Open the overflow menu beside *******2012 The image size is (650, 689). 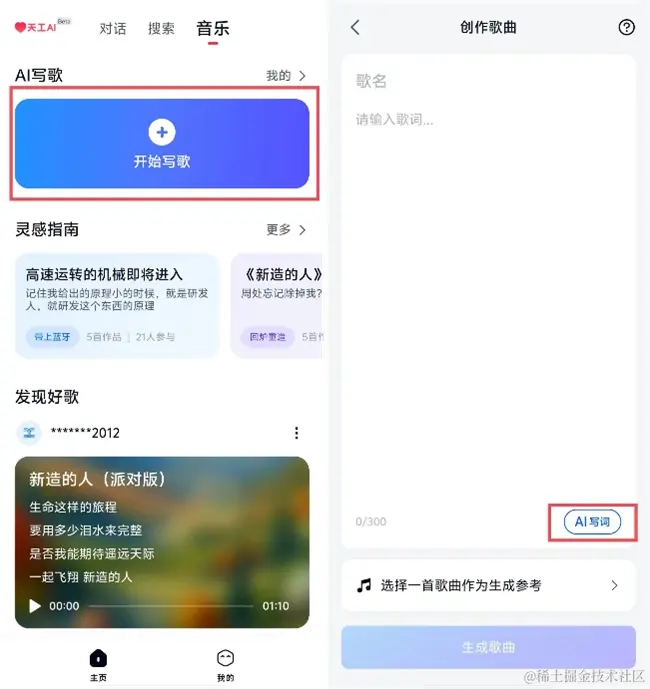pyautogui.click(x=296, y=433)
